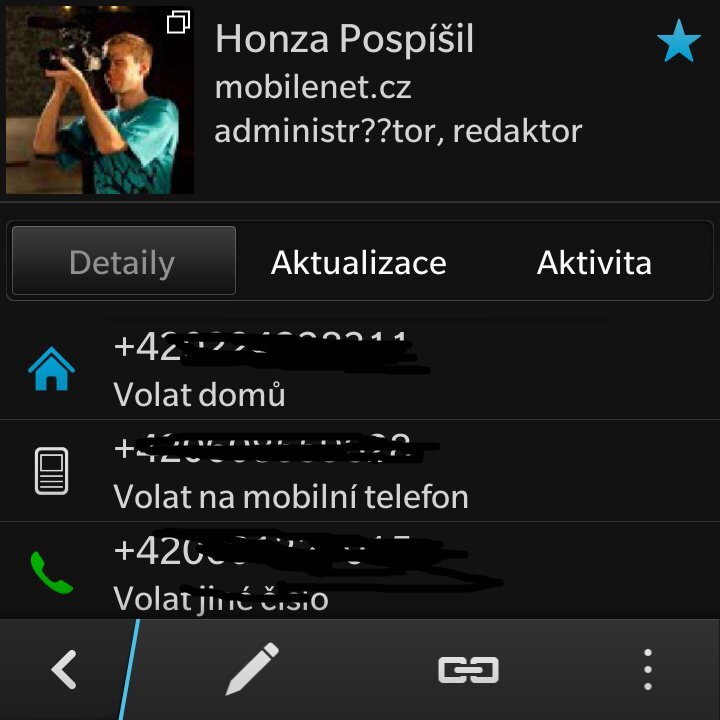Switch to the Aktualizace tab
This screenshot has height=720, width=720.
[358, 262]
